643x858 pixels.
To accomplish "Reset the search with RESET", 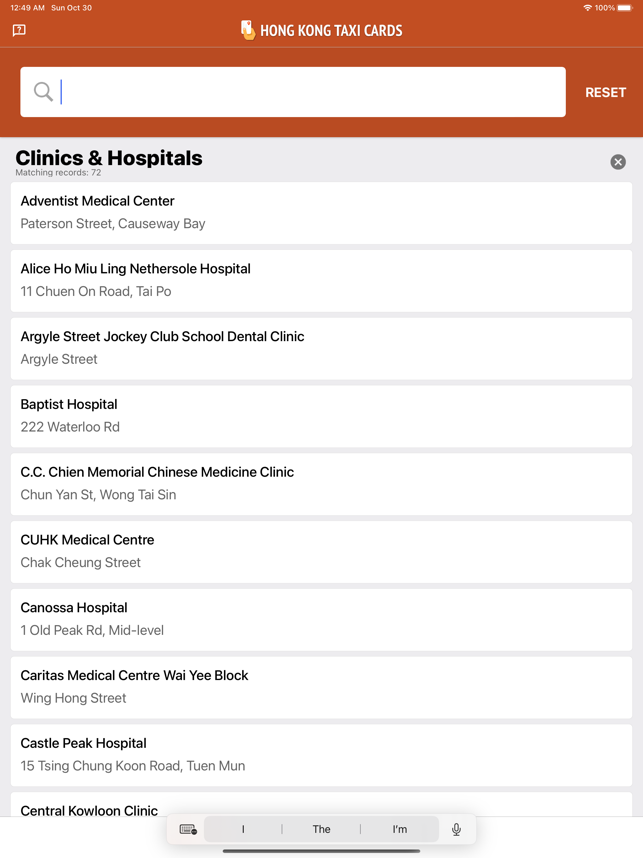I will 605,92.
